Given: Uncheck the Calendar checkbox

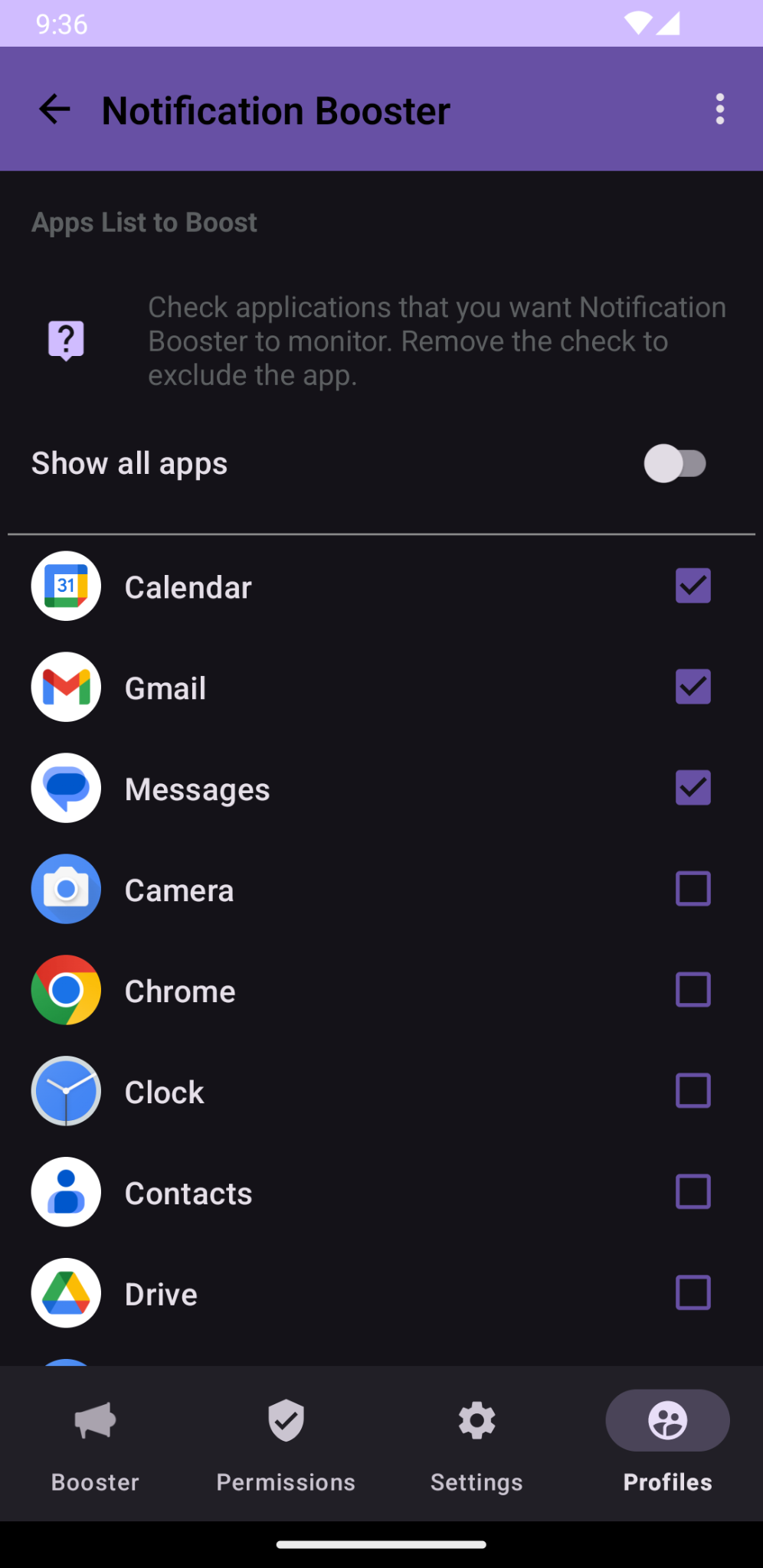Looking at the screenshot, I should click(x=693, y=585).
